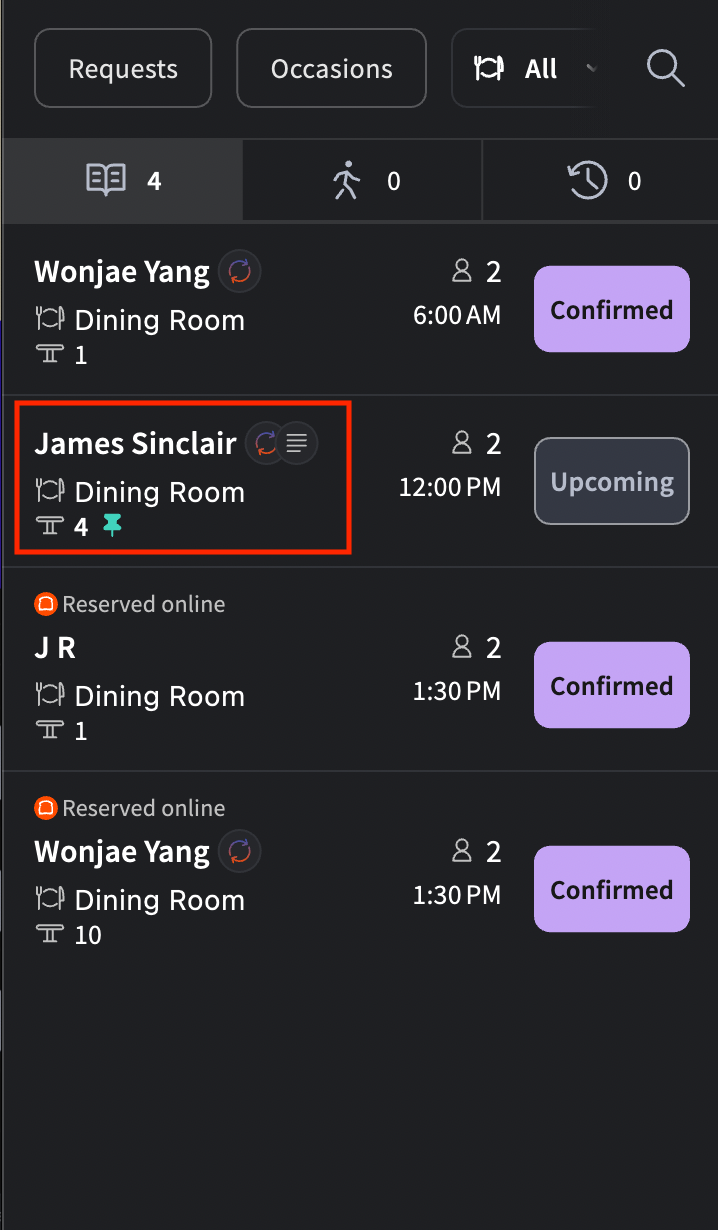Viewport: 718px width, 1230px height.
Task: Tap the Confirmed status for J R
Action: click(x=611, y=686)
